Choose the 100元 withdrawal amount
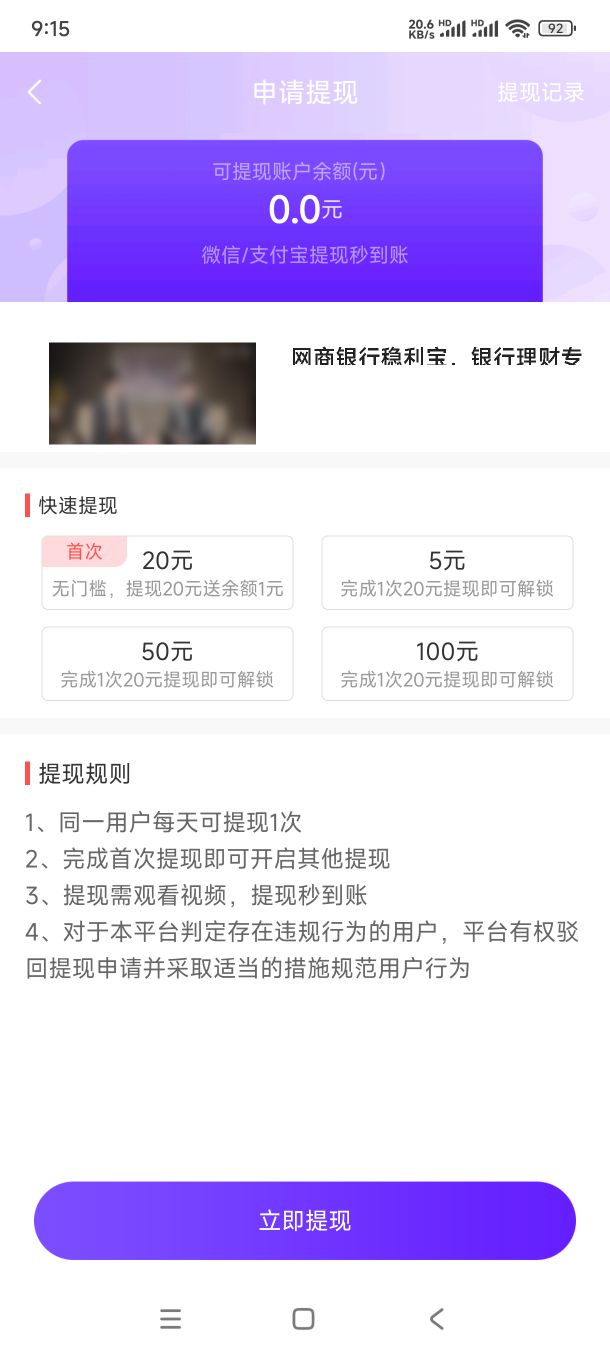Screen dimensions: 610x1356 tap(447, 664)
